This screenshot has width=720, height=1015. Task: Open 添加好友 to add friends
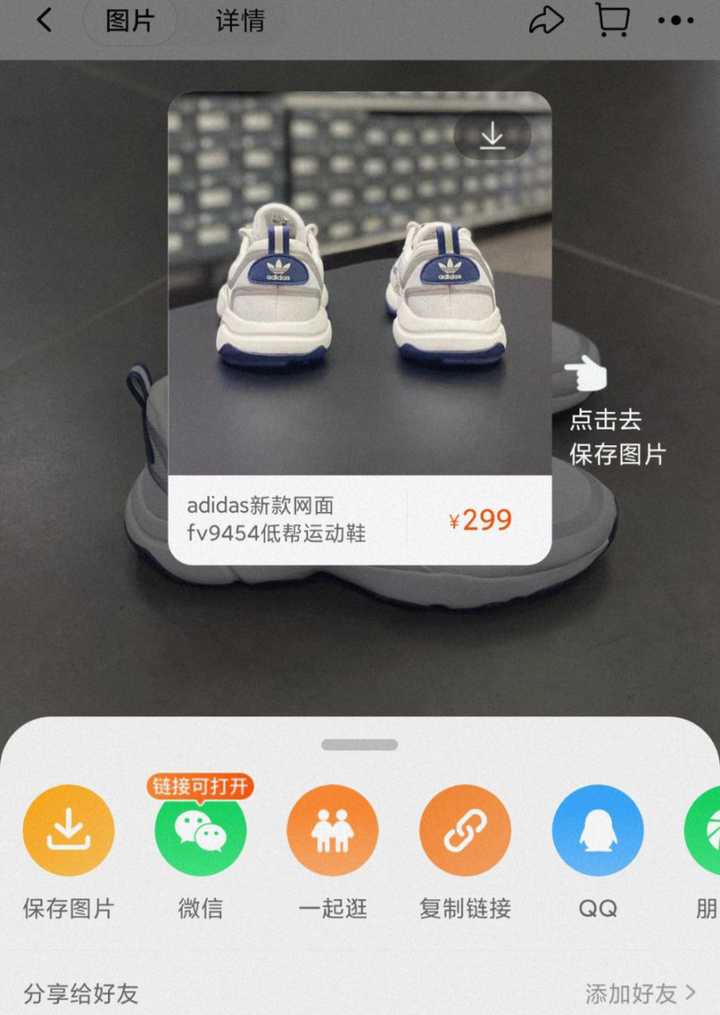click(x=640, y=993)
